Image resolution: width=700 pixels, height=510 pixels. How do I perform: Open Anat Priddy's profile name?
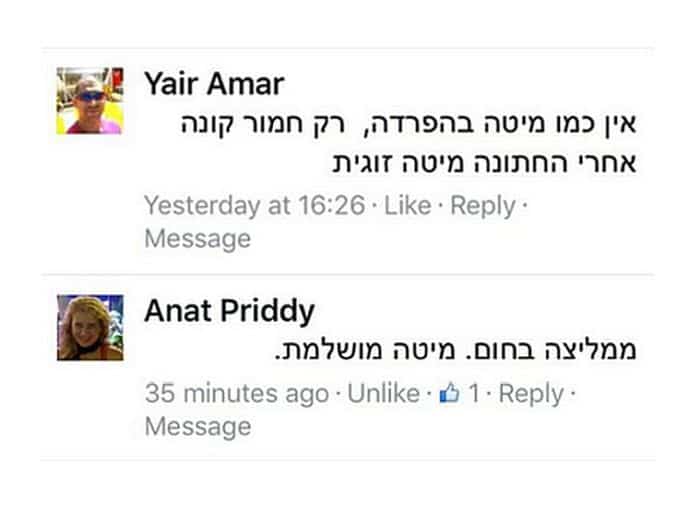pos(229,311)
